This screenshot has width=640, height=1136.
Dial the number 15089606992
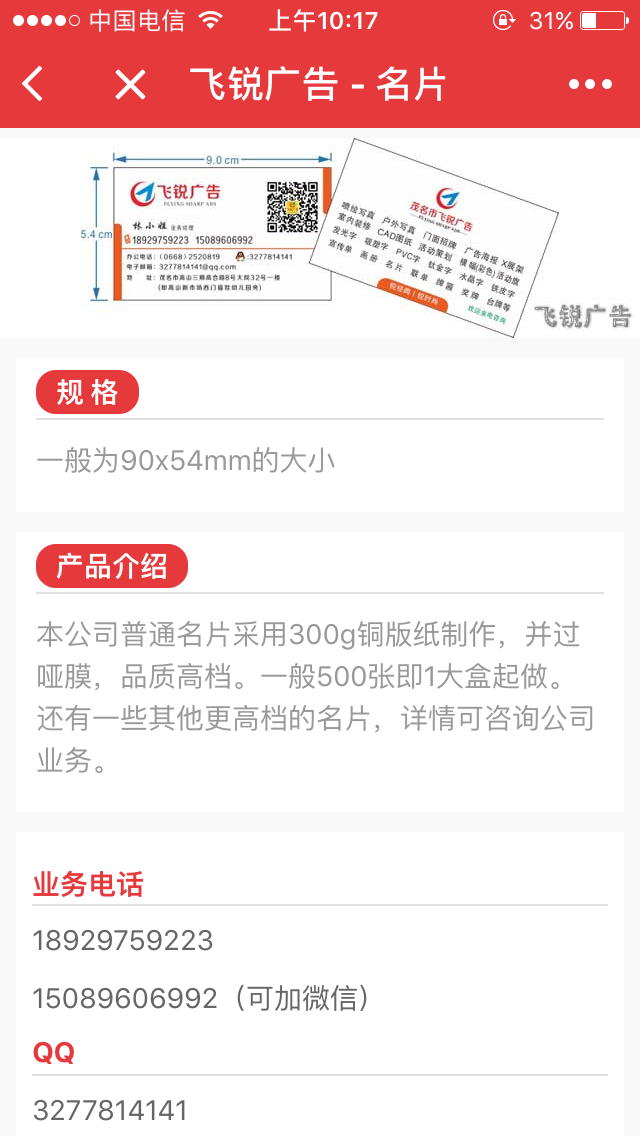pyautogui.click(x=124, y=997)
